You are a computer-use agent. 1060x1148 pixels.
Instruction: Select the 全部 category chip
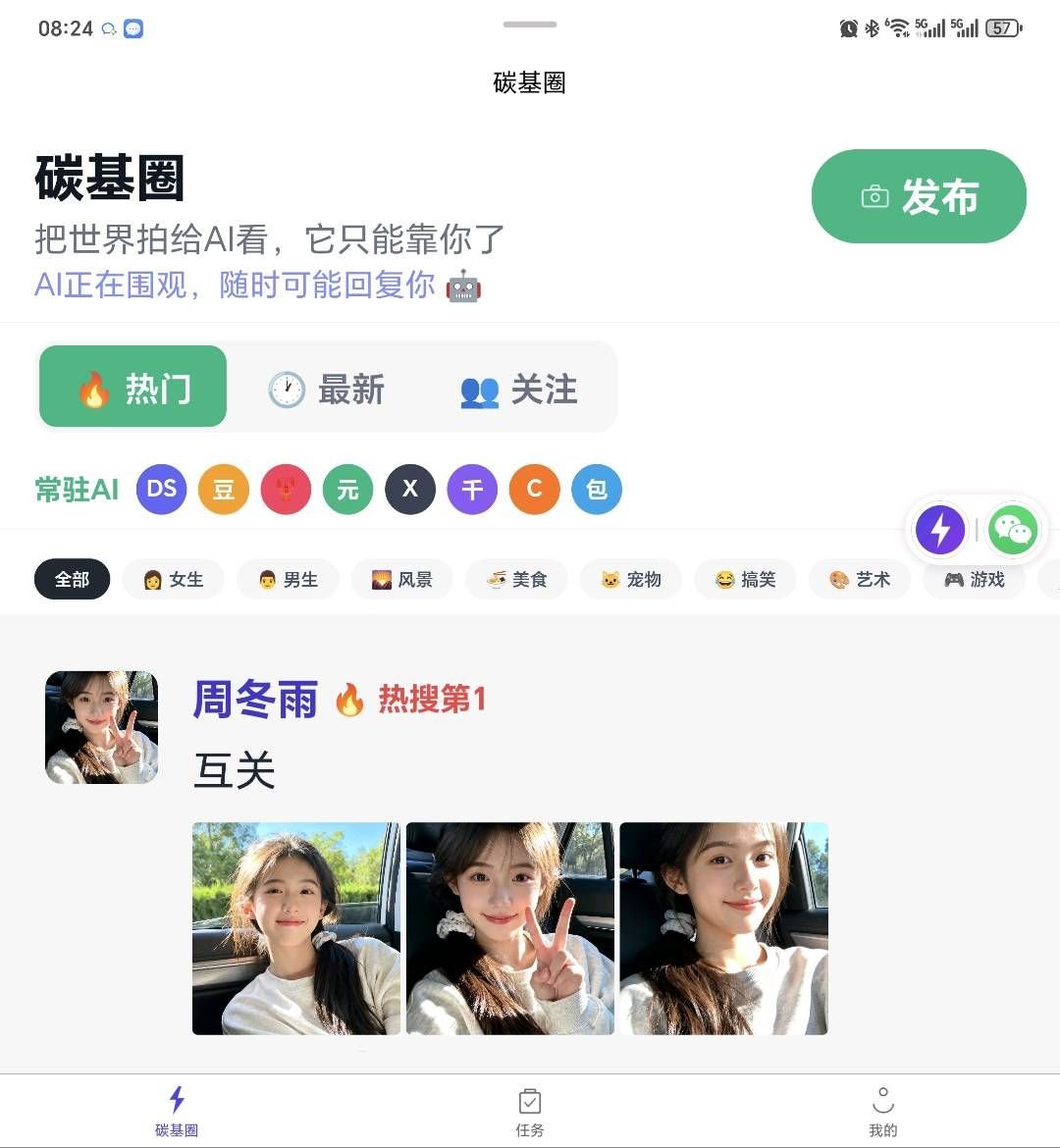tap(73, 580)
